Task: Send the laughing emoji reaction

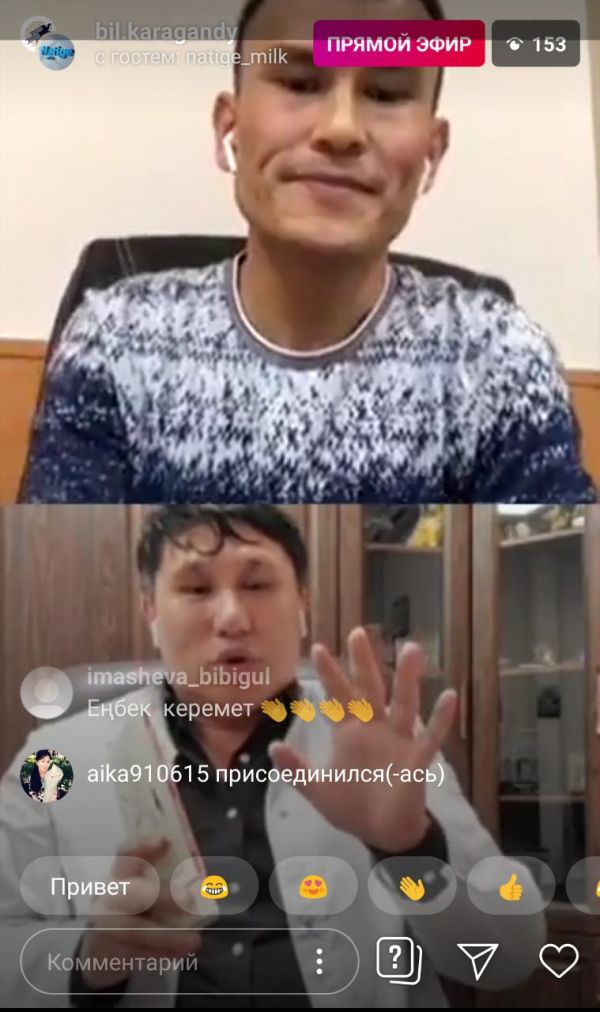Action: coord(213,887)
